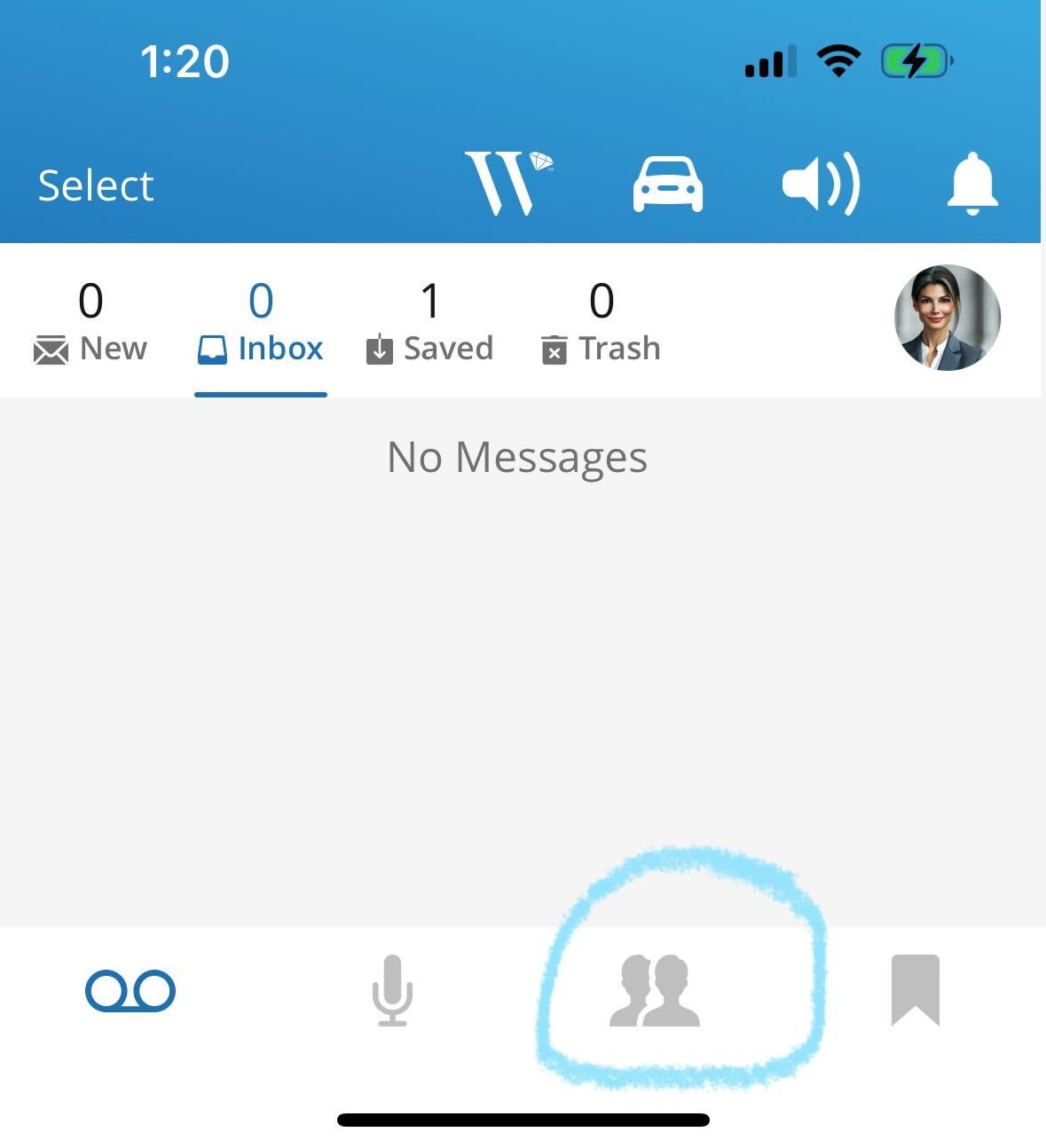Image resolution: width=1046 pixels, height=1148 pixels.
Task: Open the contacts people icon
Action: click(x=657, y=991)
